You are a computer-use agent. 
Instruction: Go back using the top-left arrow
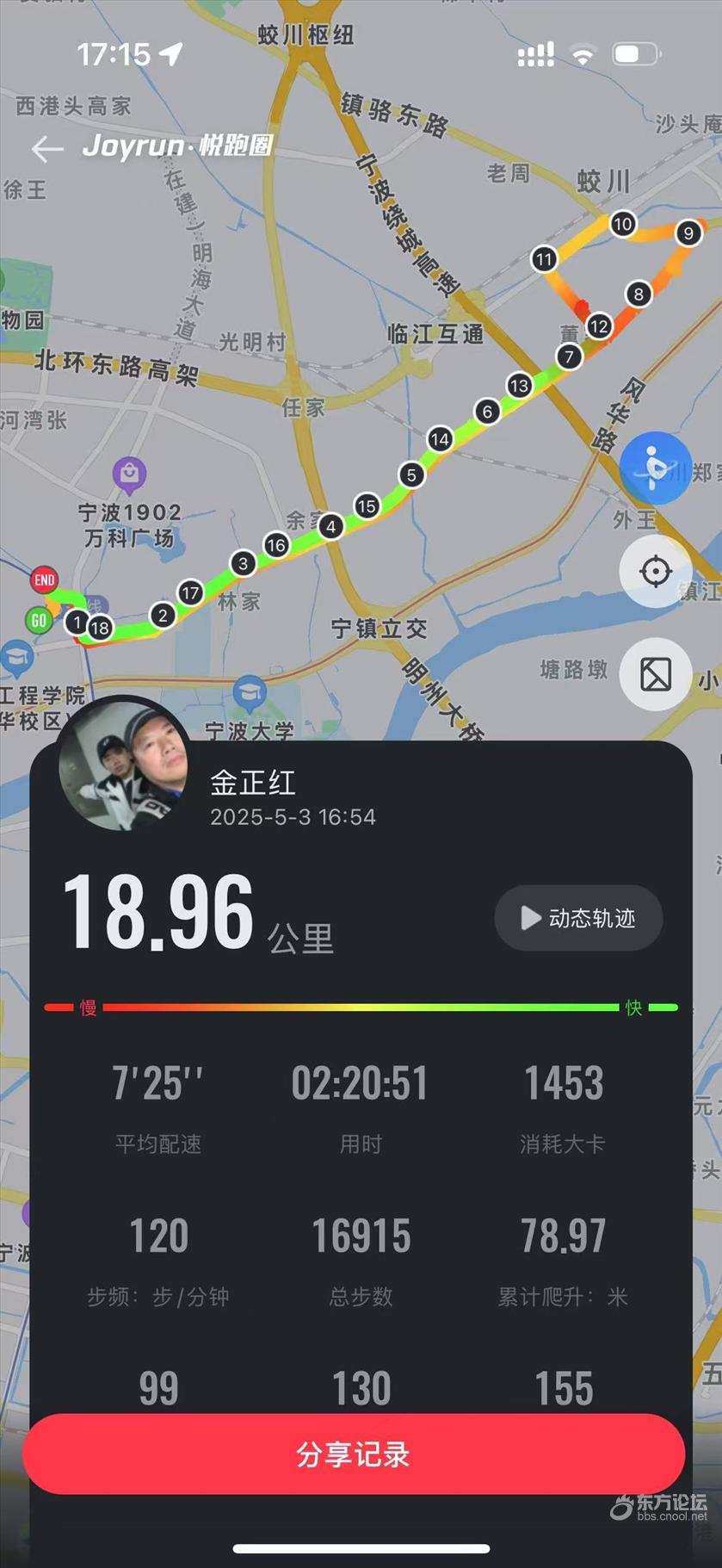tap(47, 149)
